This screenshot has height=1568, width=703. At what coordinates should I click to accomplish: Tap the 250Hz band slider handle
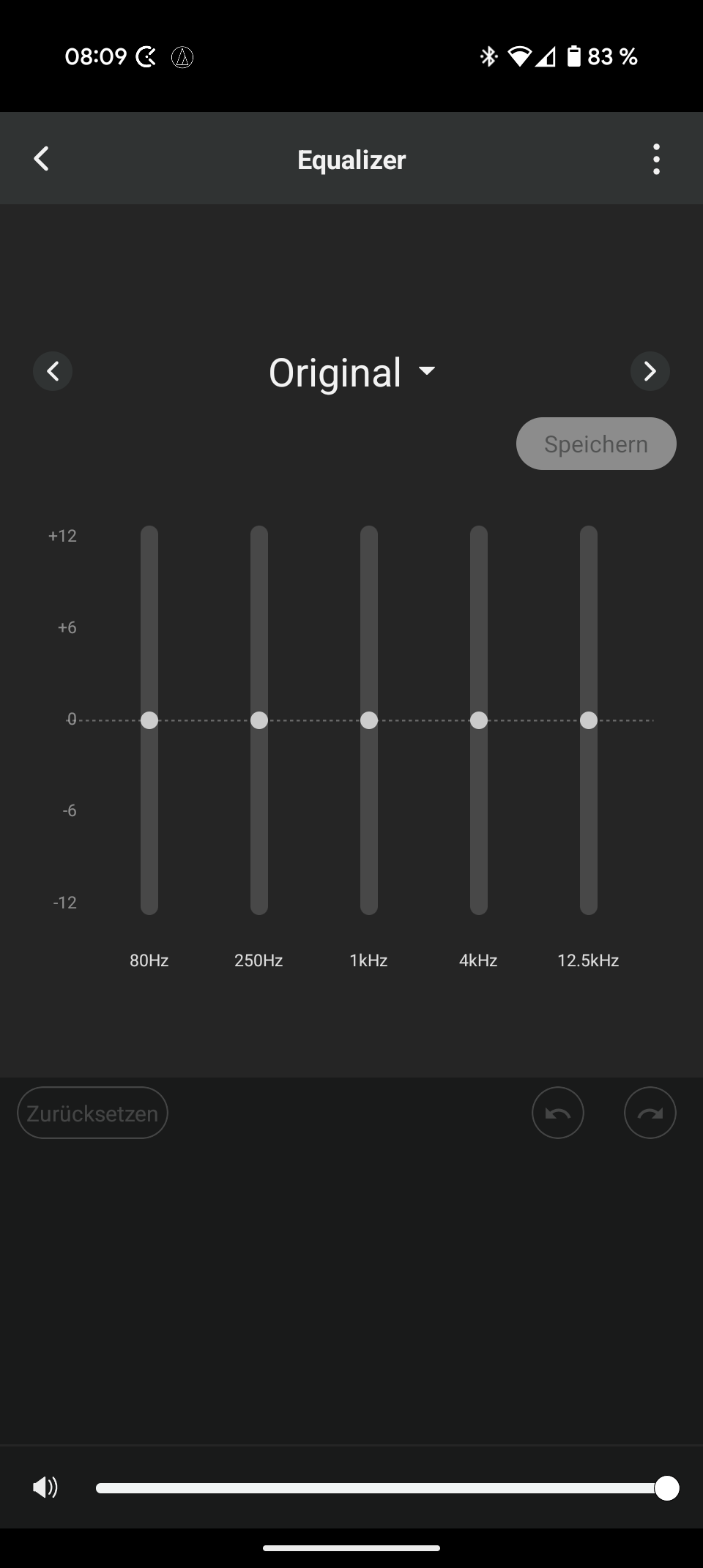pos(259,720)
